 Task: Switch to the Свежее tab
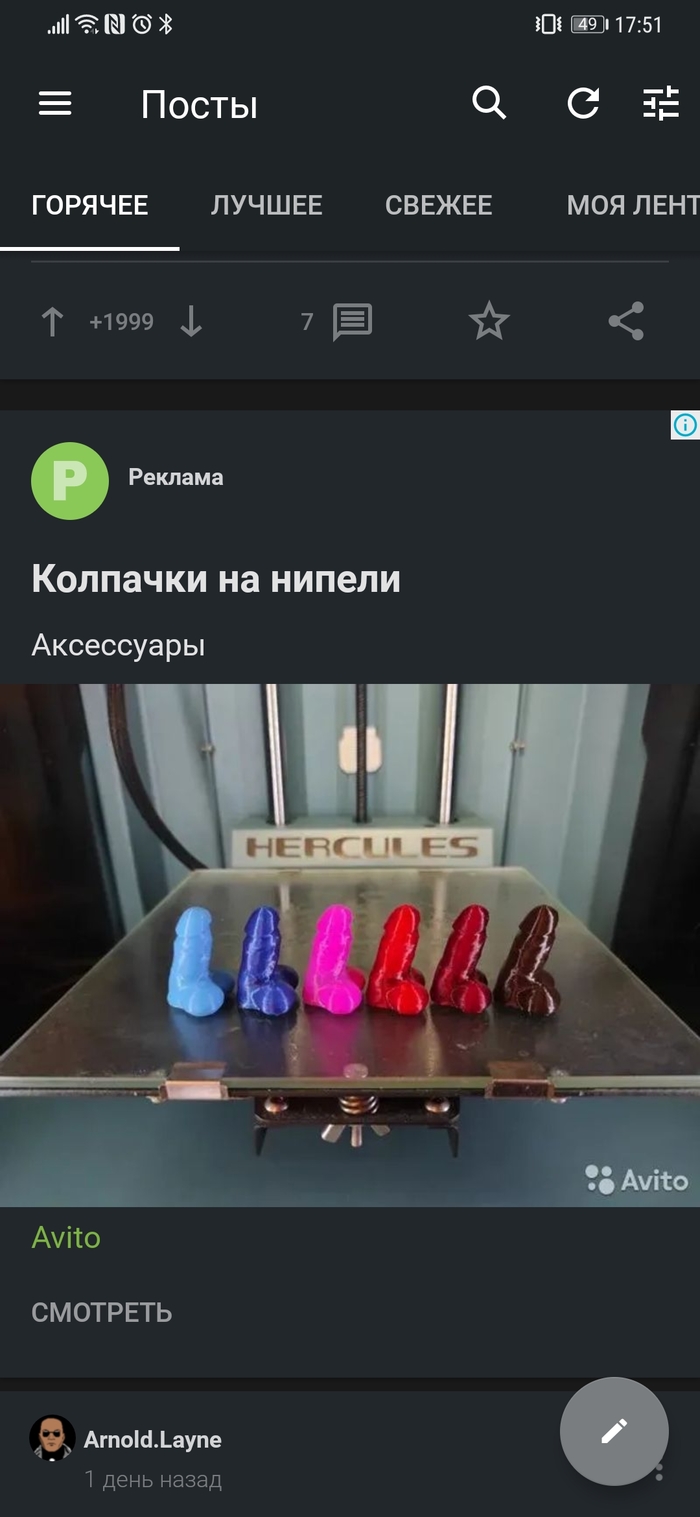click(x=438, y=206)
